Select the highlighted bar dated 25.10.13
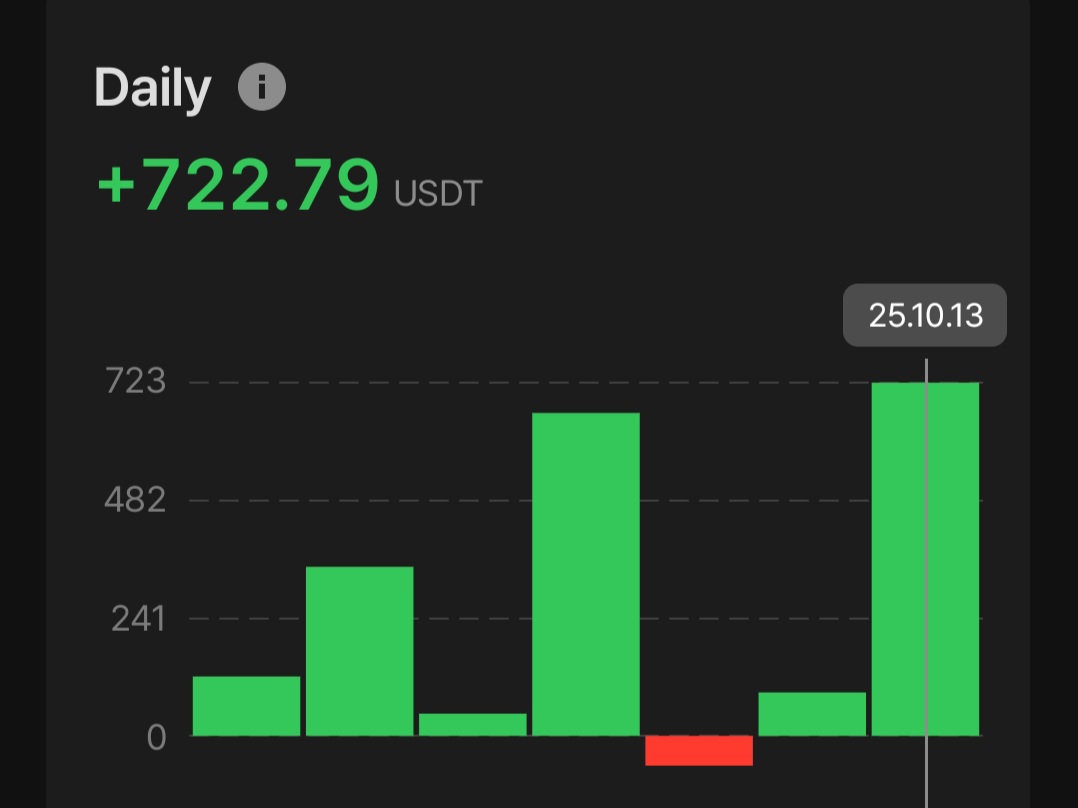 [925, 558]
